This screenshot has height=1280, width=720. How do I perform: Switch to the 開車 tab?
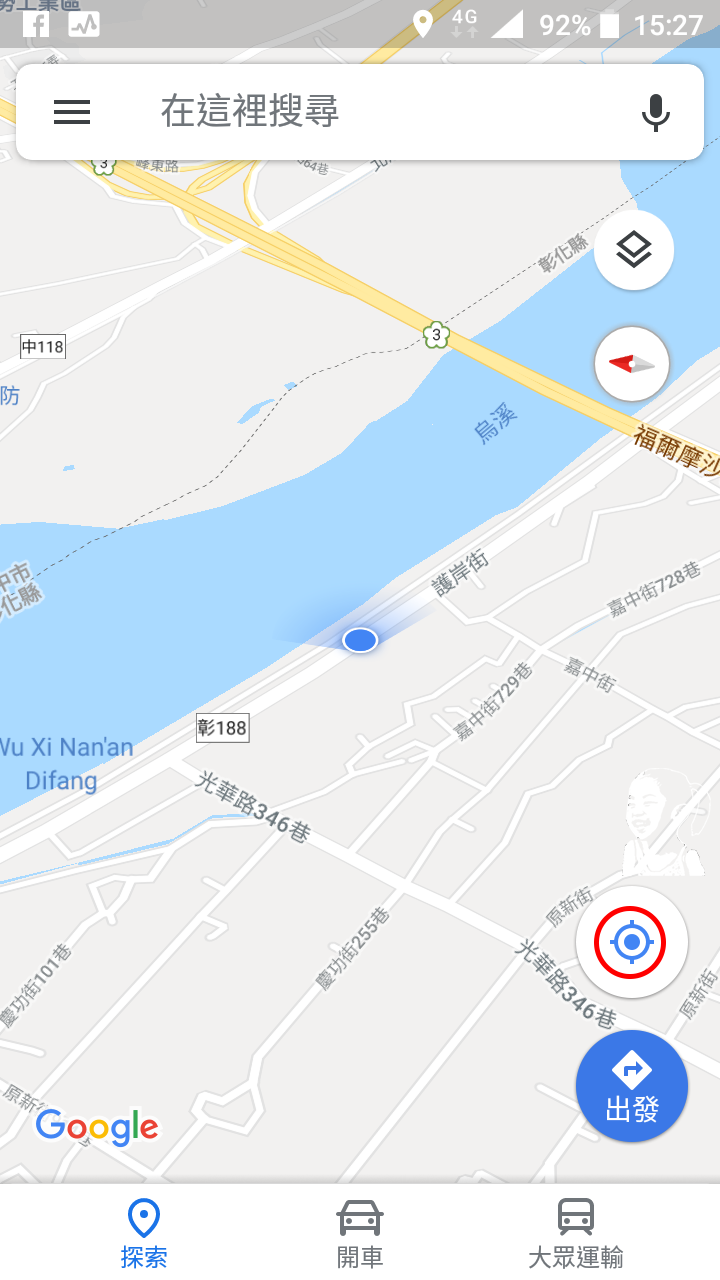[x=360, y=1233]
